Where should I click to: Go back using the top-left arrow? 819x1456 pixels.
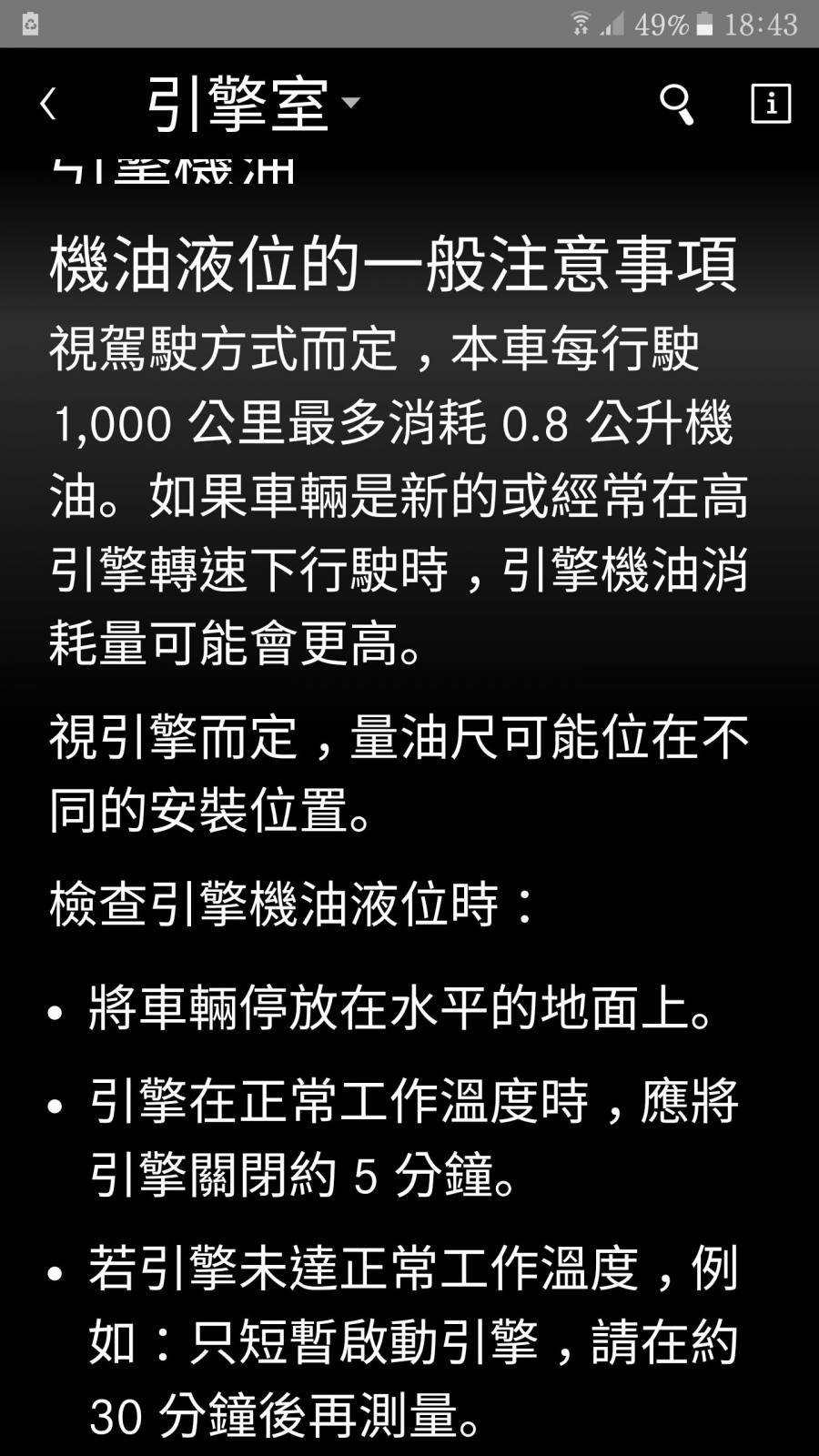pos(49,104)
